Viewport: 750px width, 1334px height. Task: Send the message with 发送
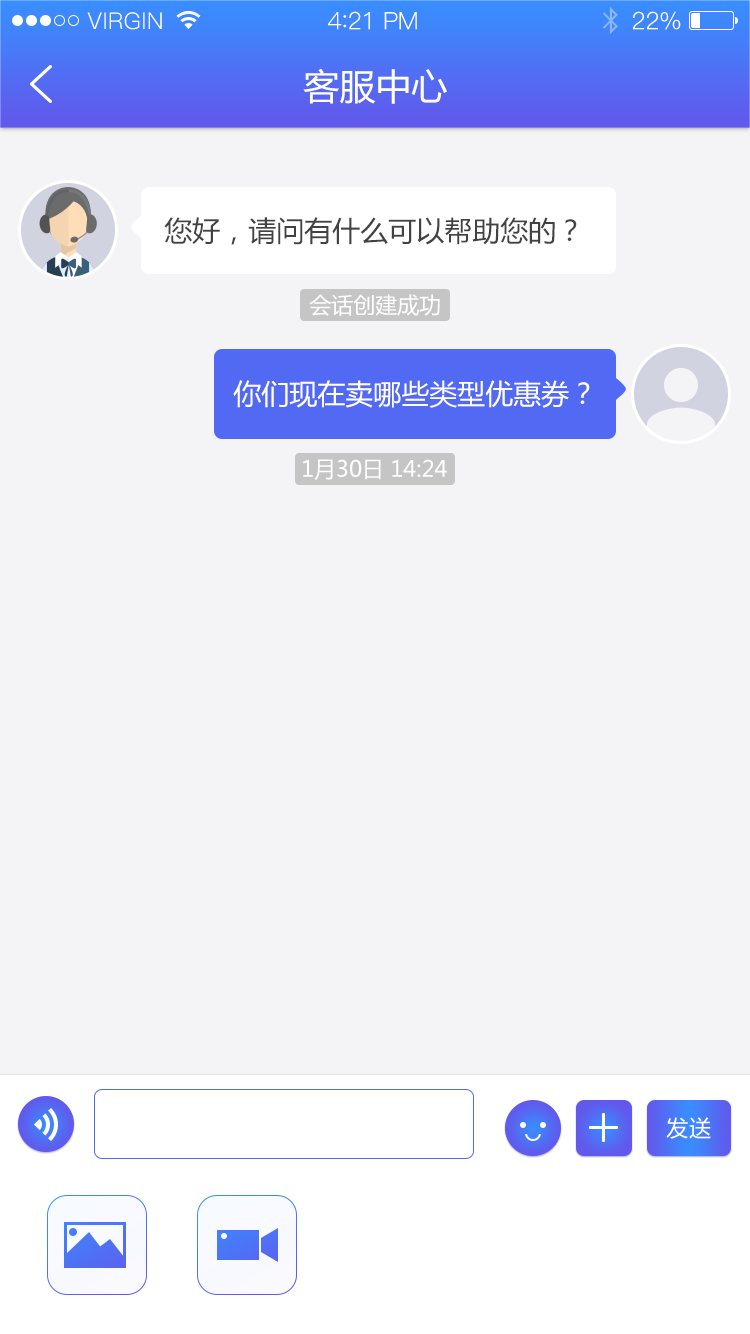(689, 1128)
